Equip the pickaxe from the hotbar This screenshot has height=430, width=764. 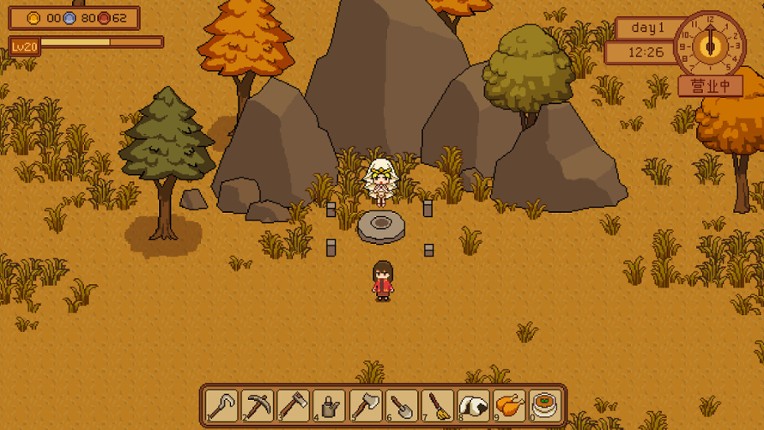point(258,405)
